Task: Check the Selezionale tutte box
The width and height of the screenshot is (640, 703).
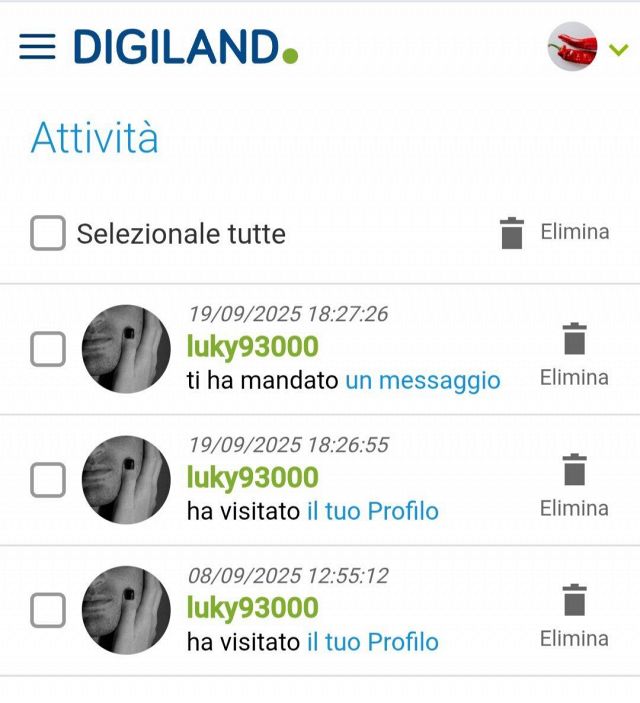Action: (47, 233)
